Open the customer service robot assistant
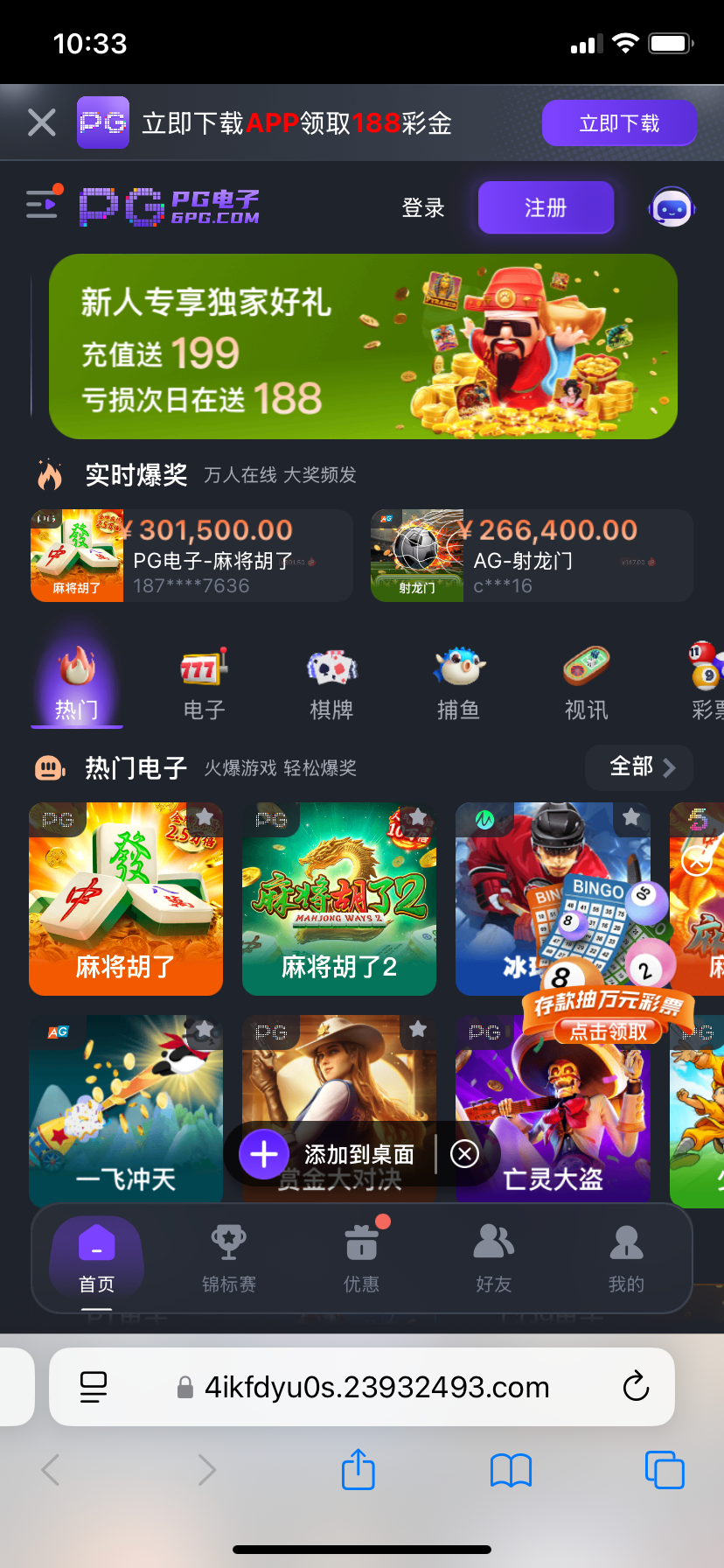Image resolution: width=724 pixels, height=1568 pixels. pyautogui.click(x=671, y=207)
